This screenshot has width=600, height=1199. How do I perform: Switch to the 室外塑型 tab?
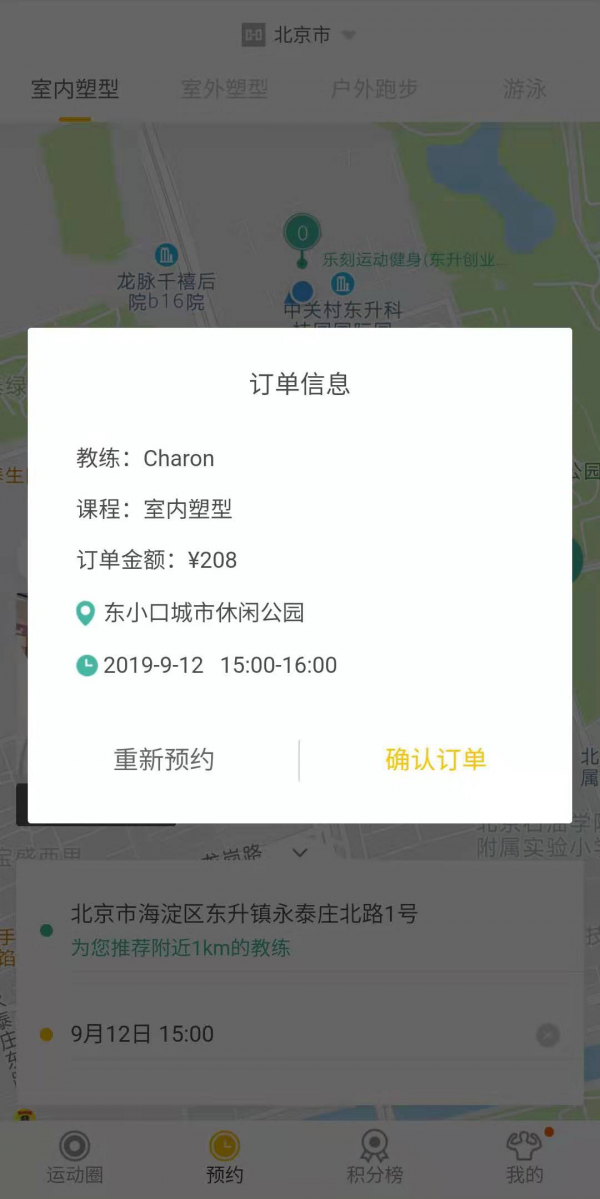(224, 90)
